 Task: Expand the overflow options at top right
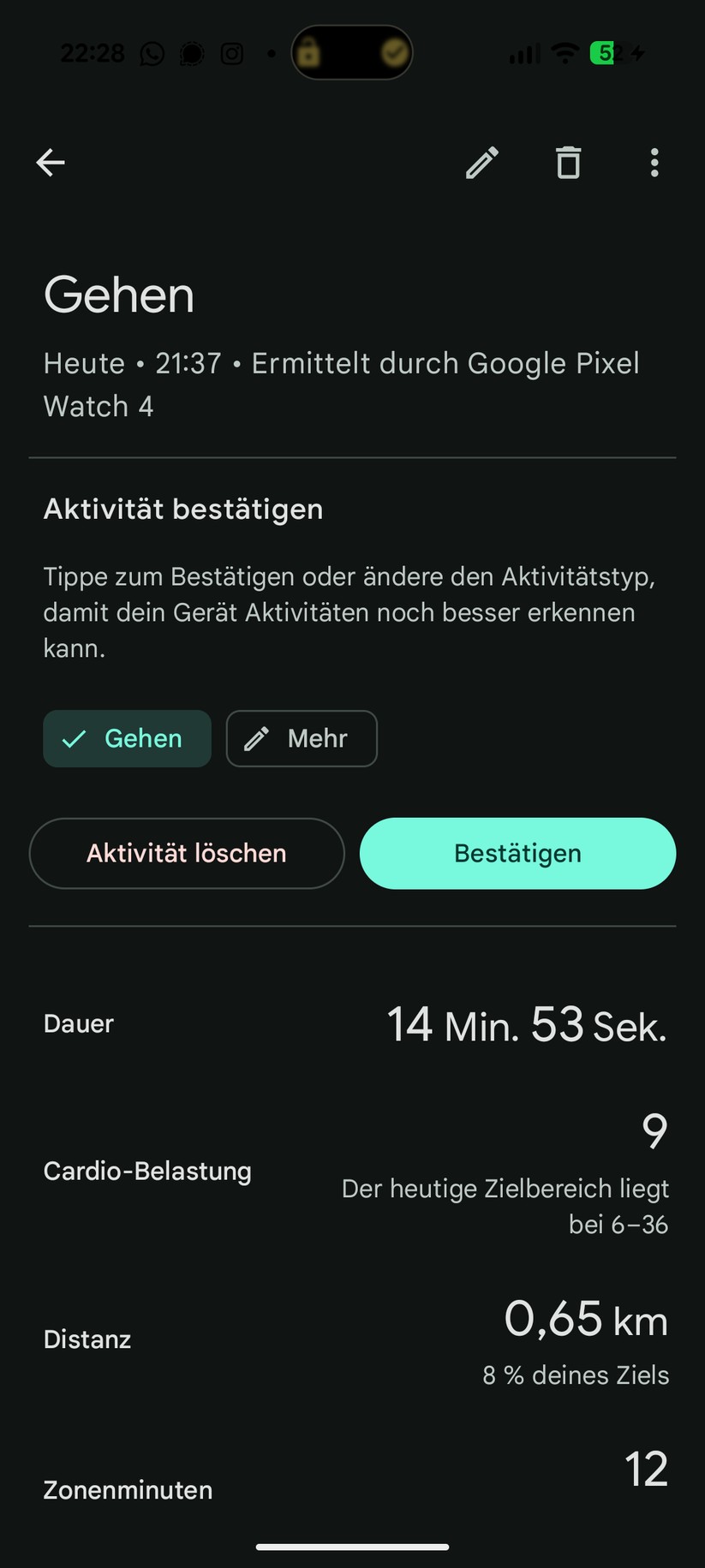click(654, 163)
